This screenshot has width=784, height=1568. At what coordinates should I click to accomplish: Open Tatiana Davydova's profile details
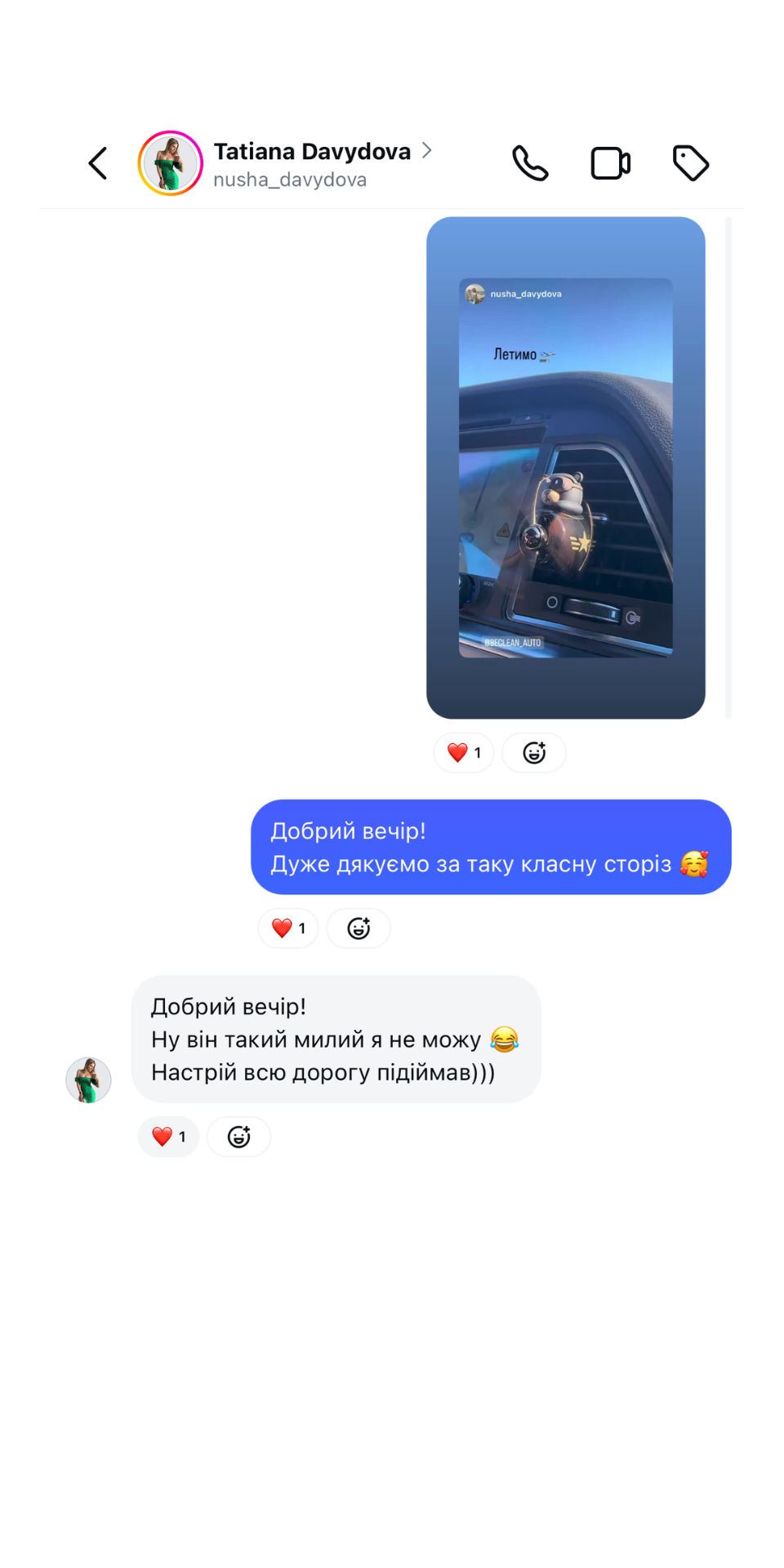(x=322, y=152)
